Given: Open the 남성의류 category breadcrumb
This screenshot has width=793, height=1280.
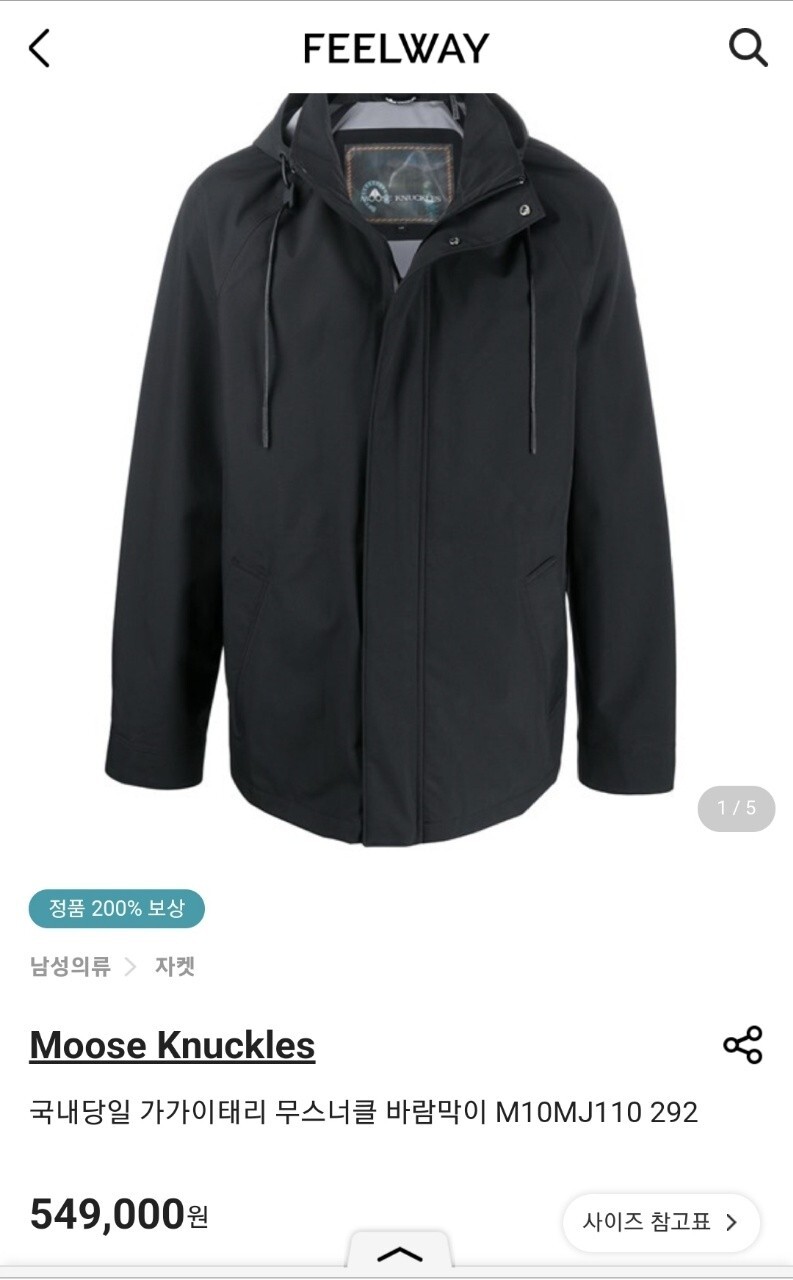Looking at the screenshot, I should click(70, 966).
